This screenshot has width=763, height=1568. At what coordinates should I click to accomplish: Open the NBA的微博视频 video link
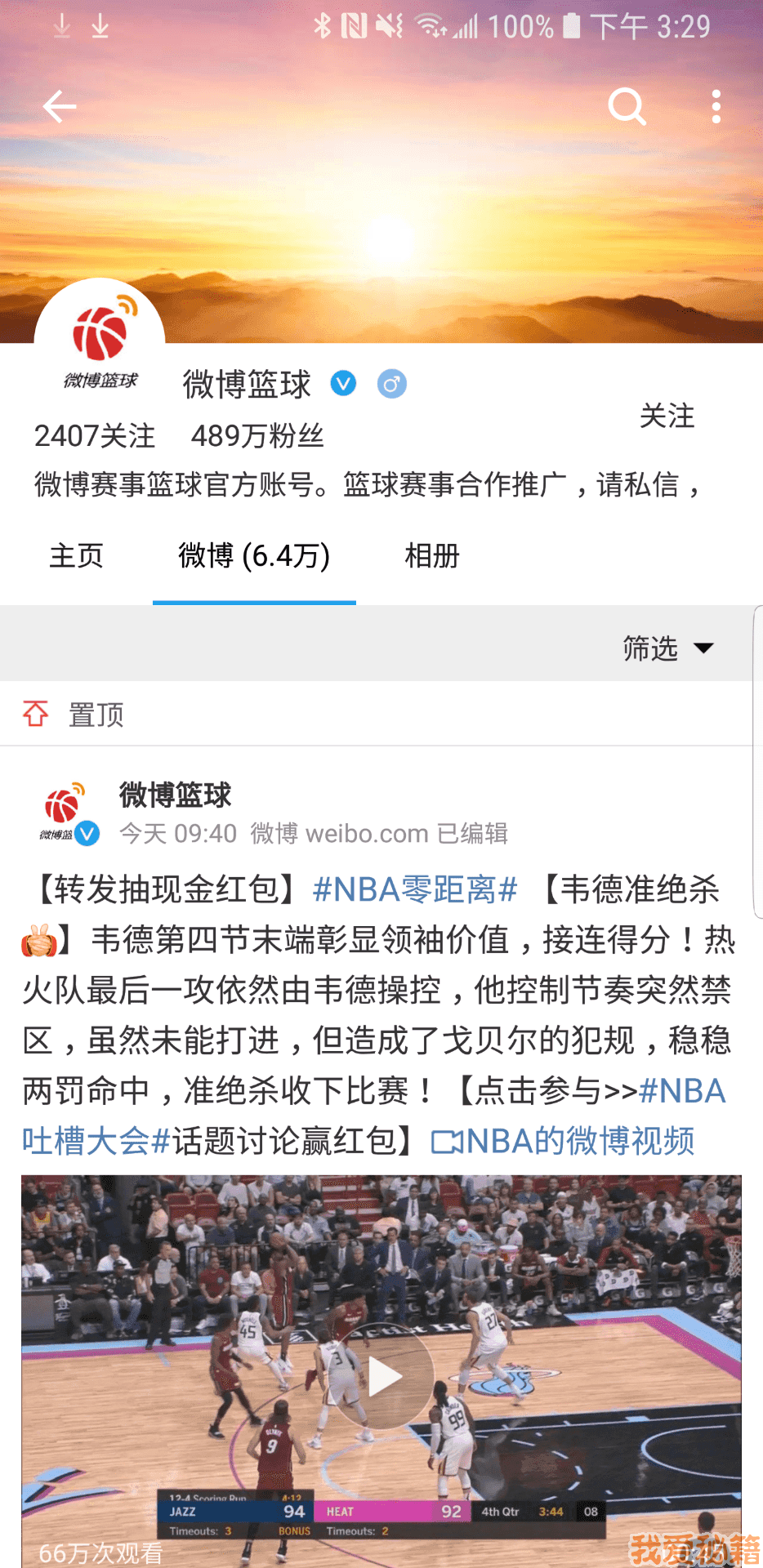tap(564, 1141)
